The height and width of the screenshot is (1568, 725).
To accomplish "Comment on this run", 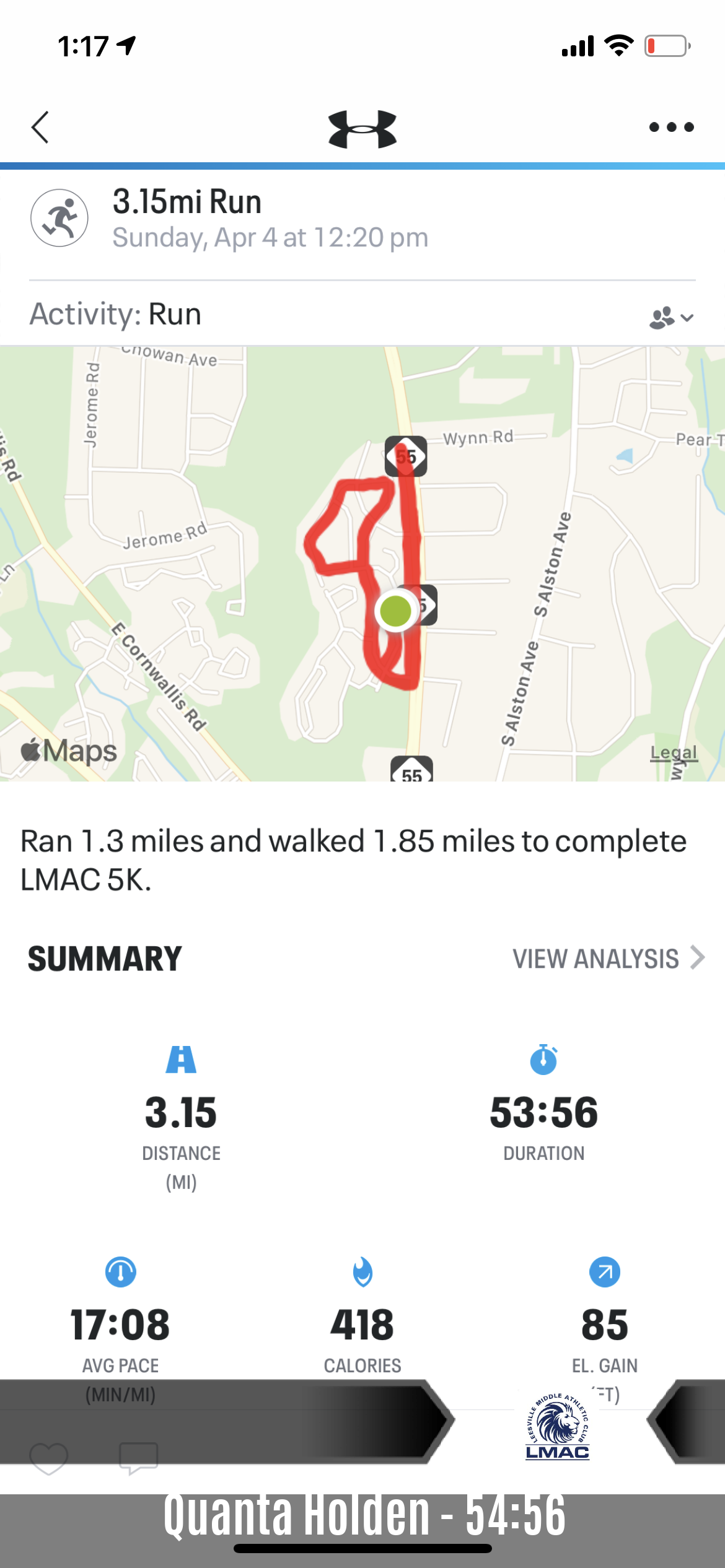I will click(x=138, y=1458).
